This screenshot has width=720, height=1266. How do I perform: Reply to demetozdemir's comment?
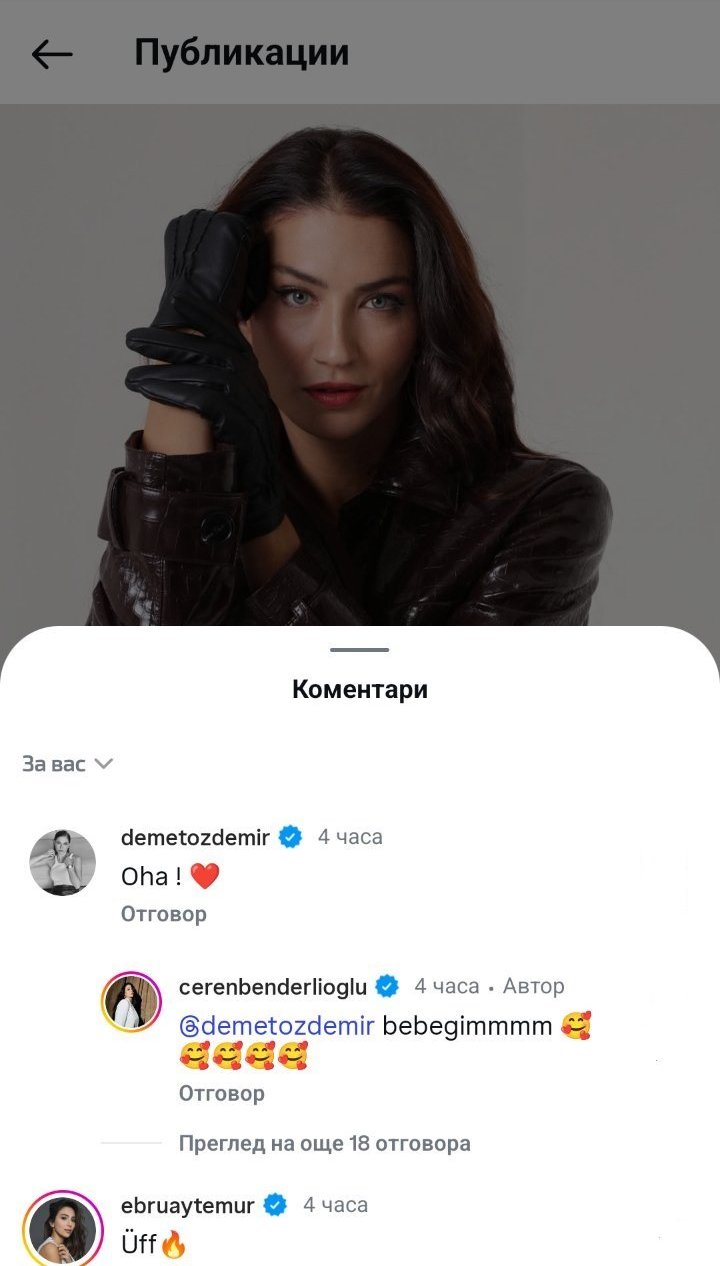pos(163,914)
